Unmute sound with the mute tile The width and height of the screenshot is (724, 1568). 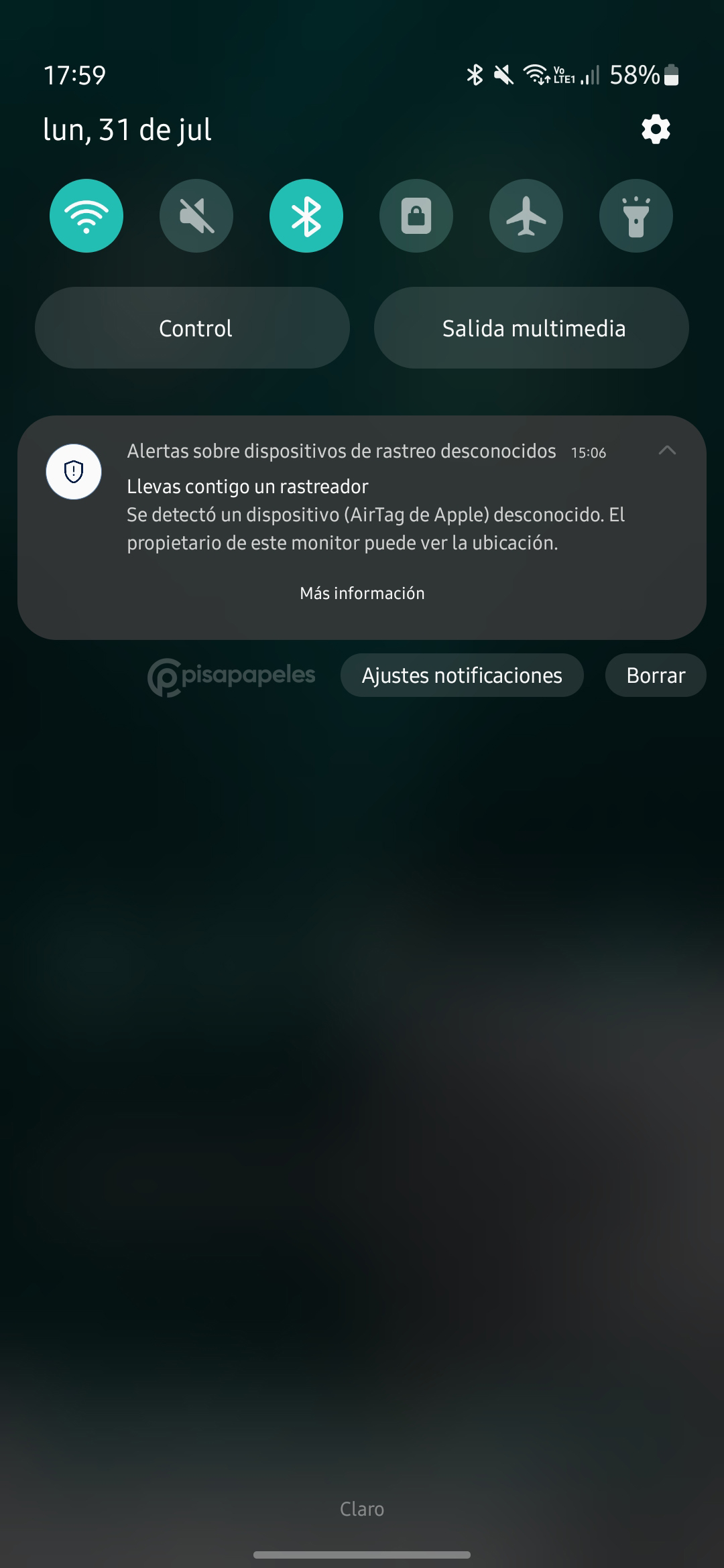tap(196, 216)
